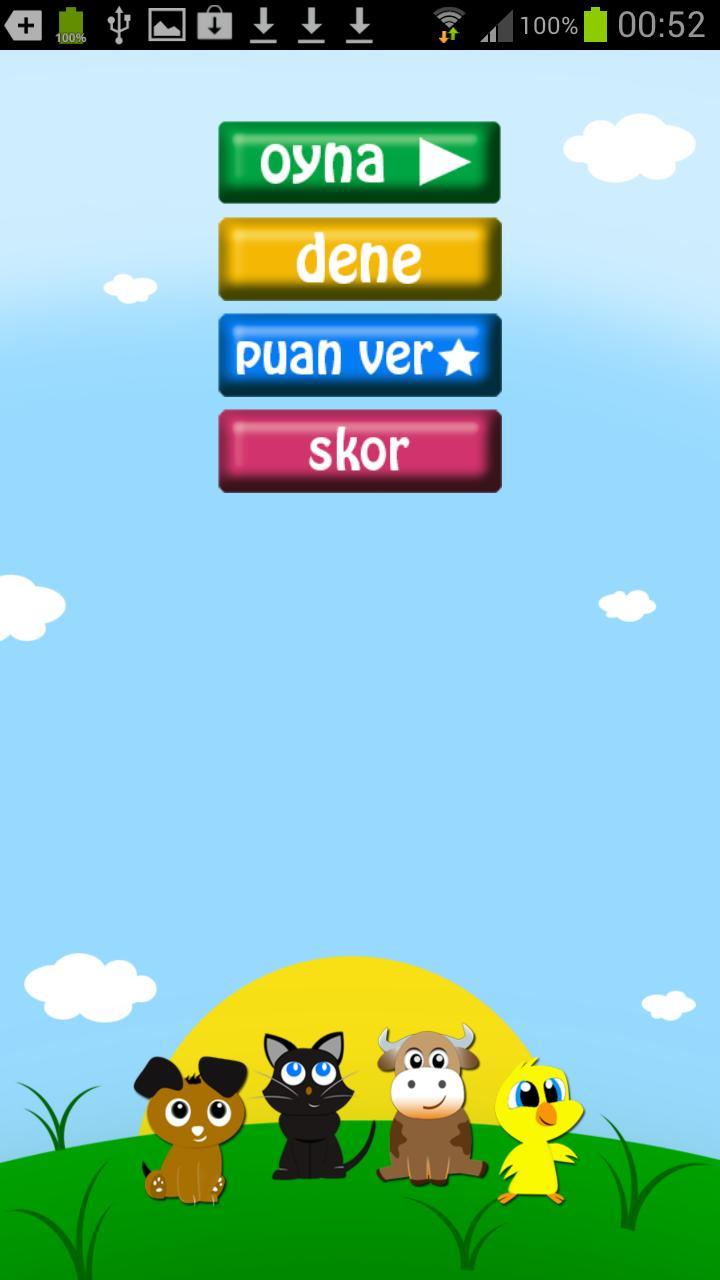Start the game with the oyna button

pyautogui.click(x=359, y=162)
